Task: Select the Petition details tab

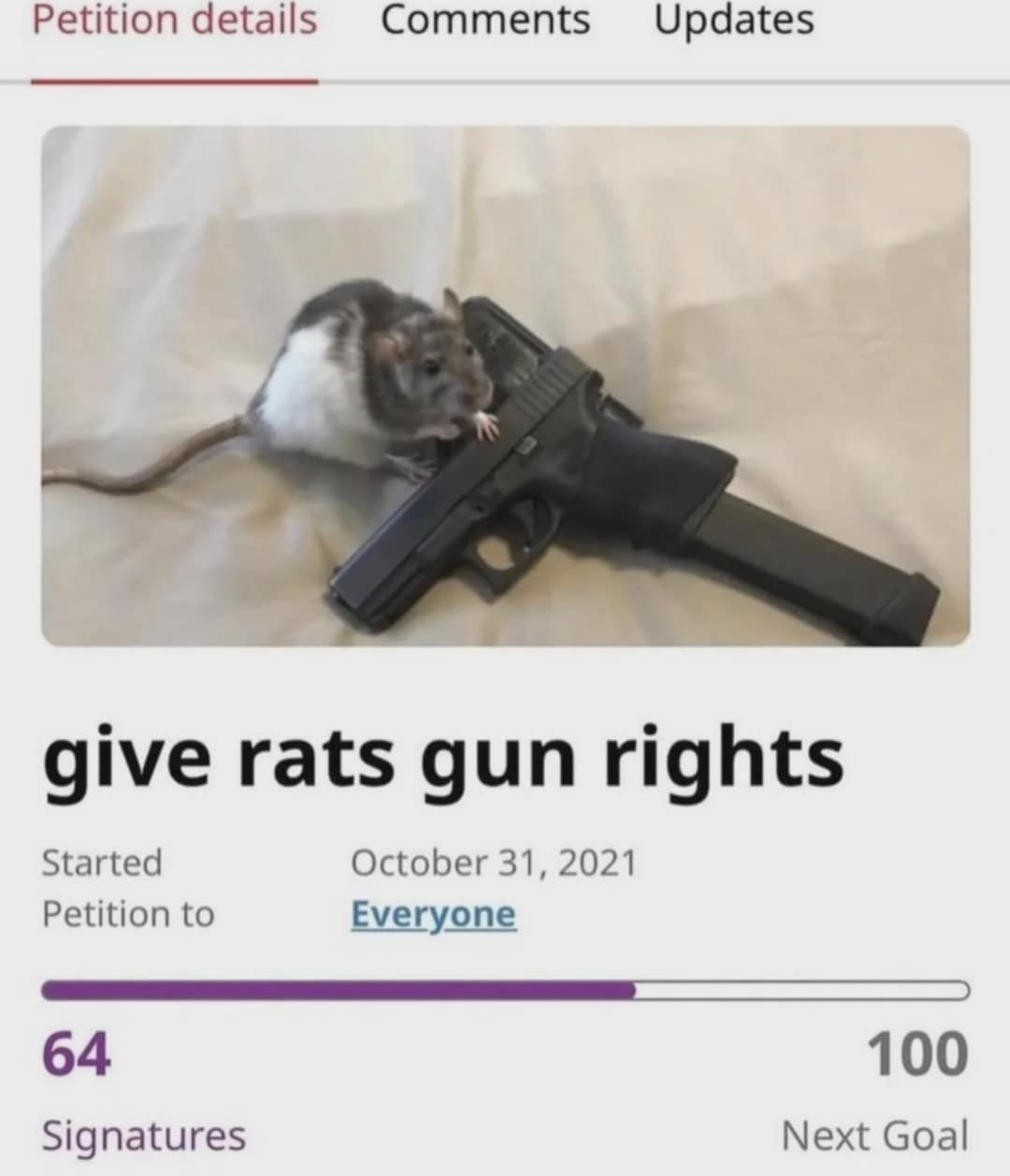Action: [x=175, y=21]
